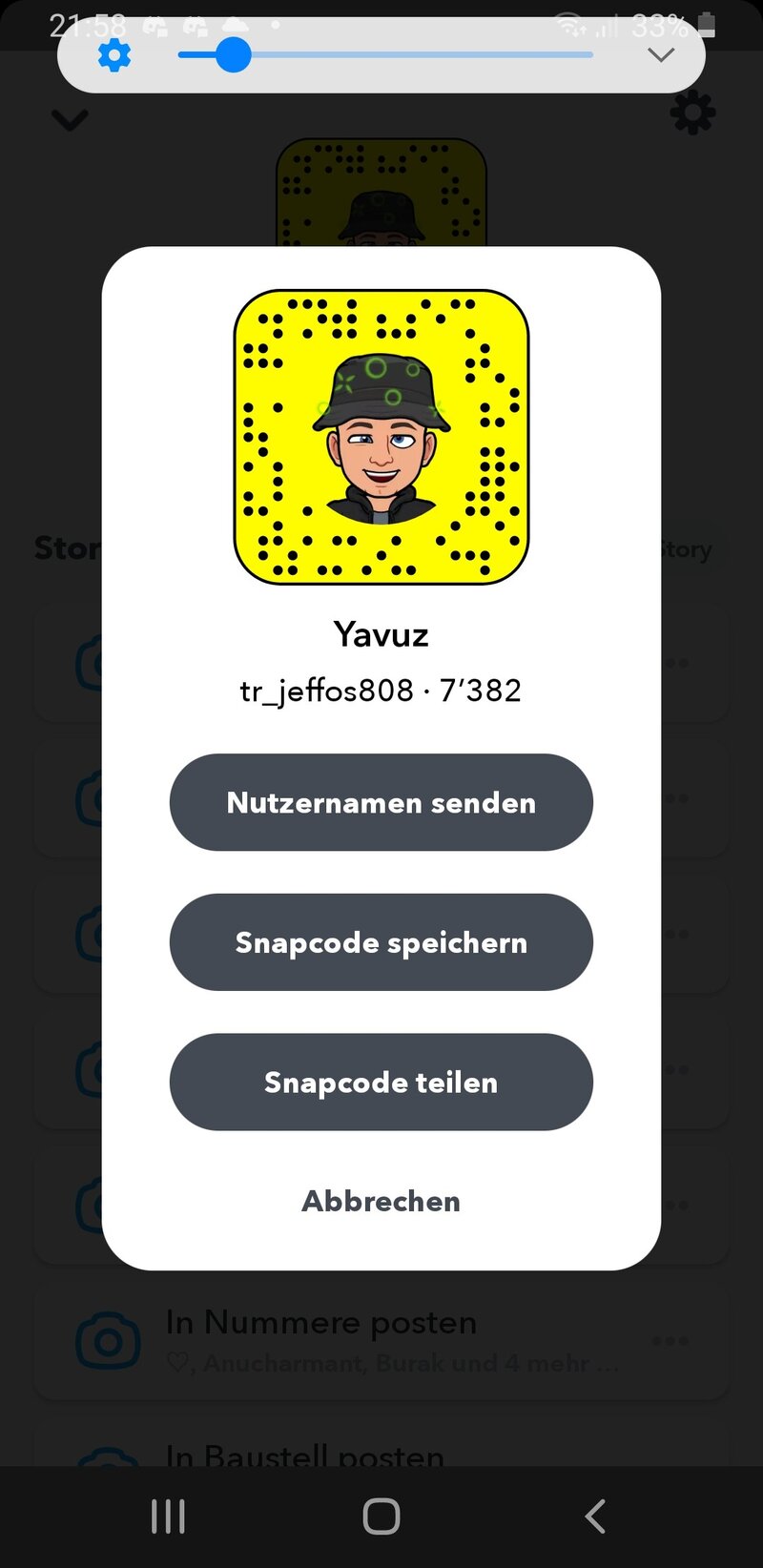Collapse the profile screen with the down arrow

point(69,120)
